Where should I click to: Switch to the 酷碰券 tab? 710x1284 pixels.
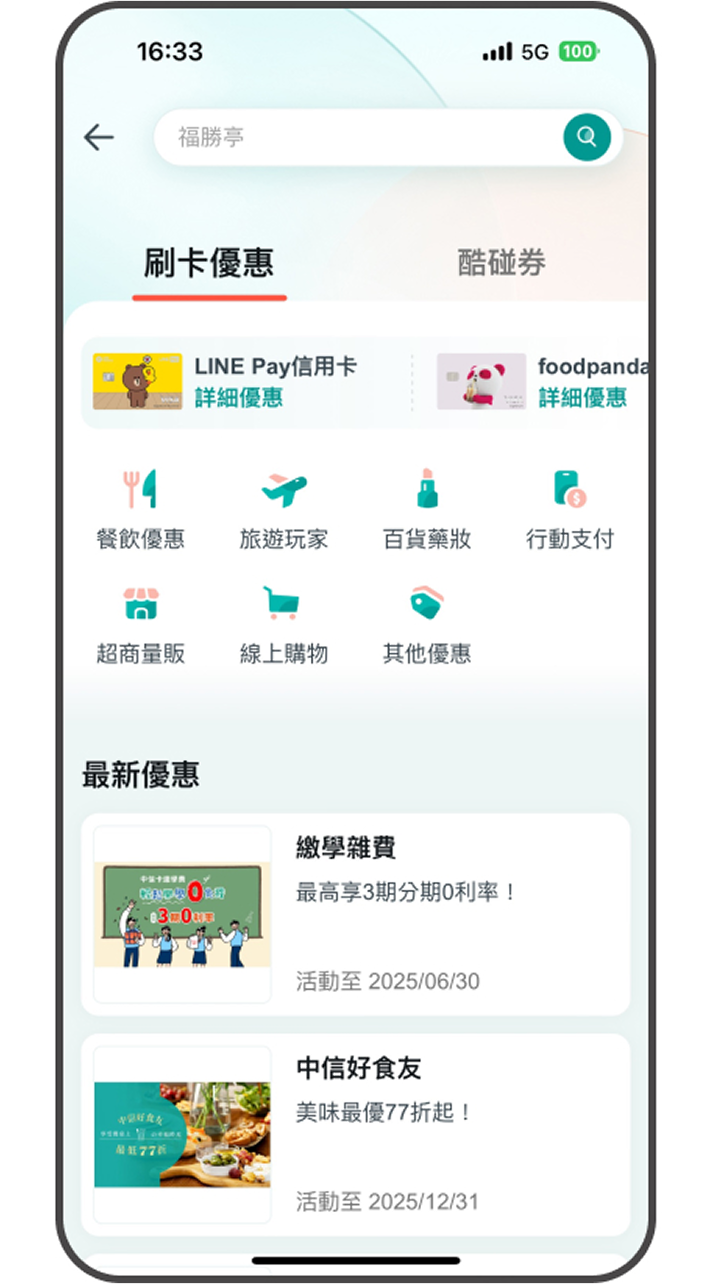[501, 263]
